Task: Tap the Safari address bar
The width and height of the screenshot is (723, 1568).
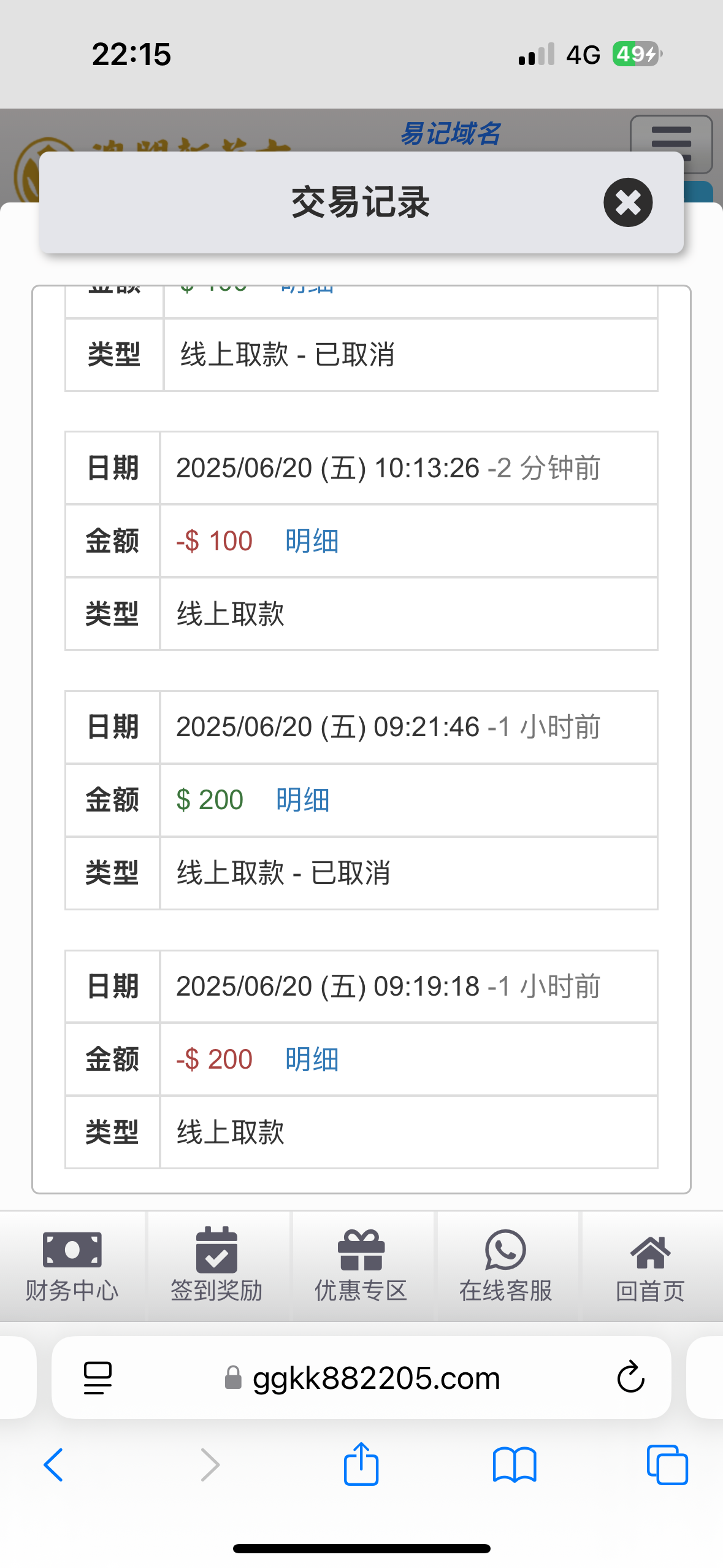Action: pyautogui.click(x=375, y=1378)
